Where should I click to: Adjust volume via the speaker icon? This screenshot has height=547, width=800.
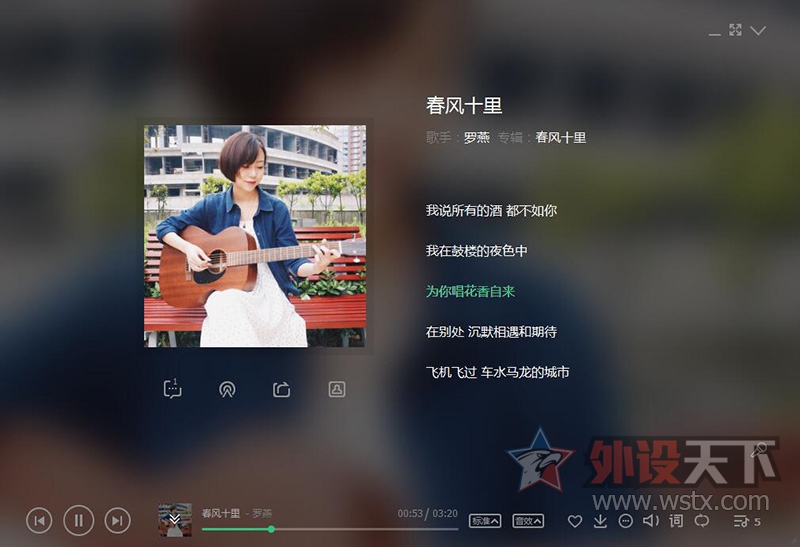[x=650, y=521]
